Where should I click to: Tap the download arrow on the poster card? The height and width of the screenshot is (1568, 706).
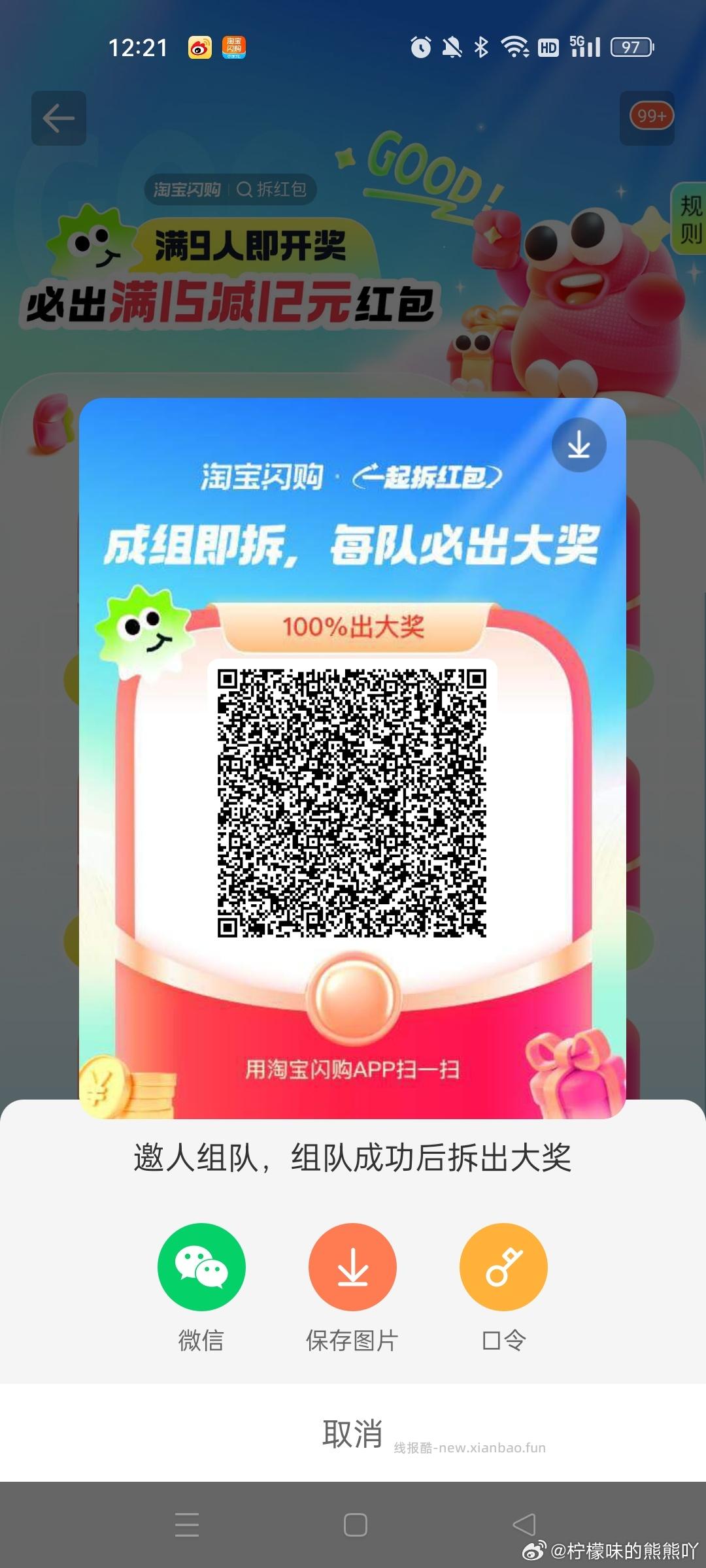pos(578,445)
